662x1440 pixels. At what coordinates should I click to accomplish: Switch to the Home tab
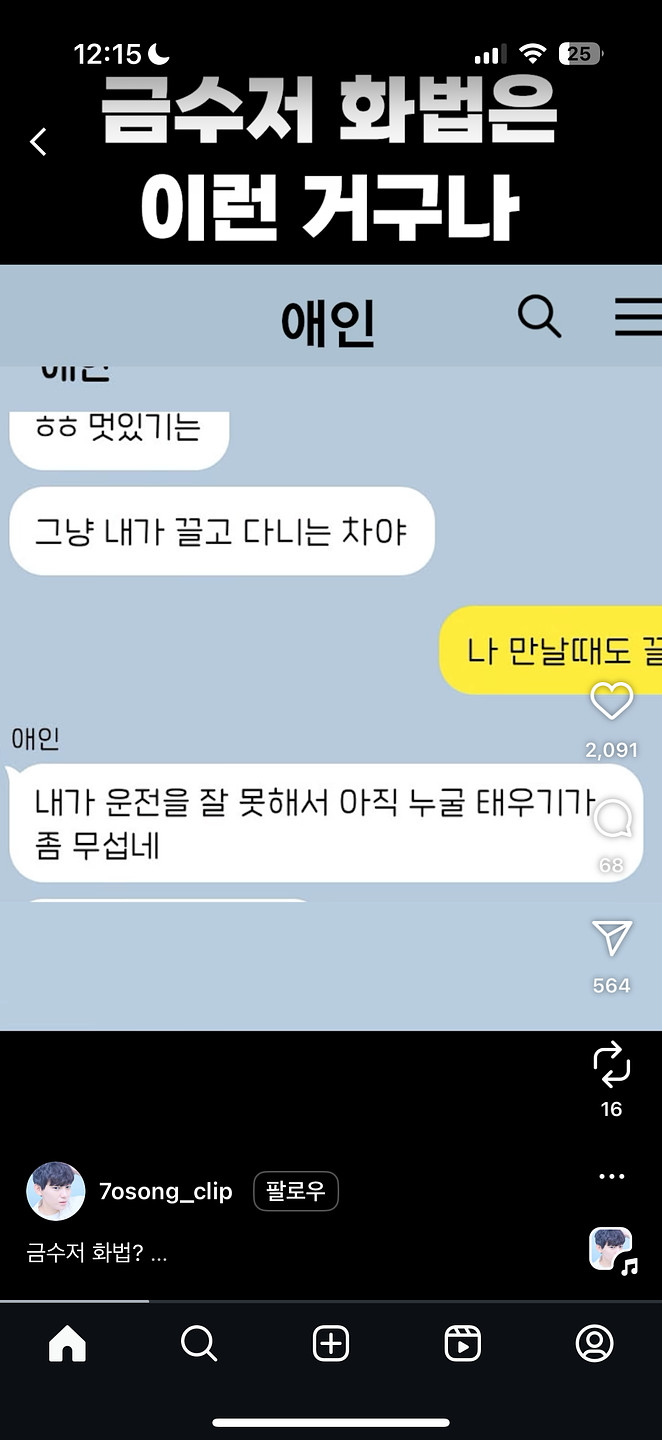click(67, 1344)
